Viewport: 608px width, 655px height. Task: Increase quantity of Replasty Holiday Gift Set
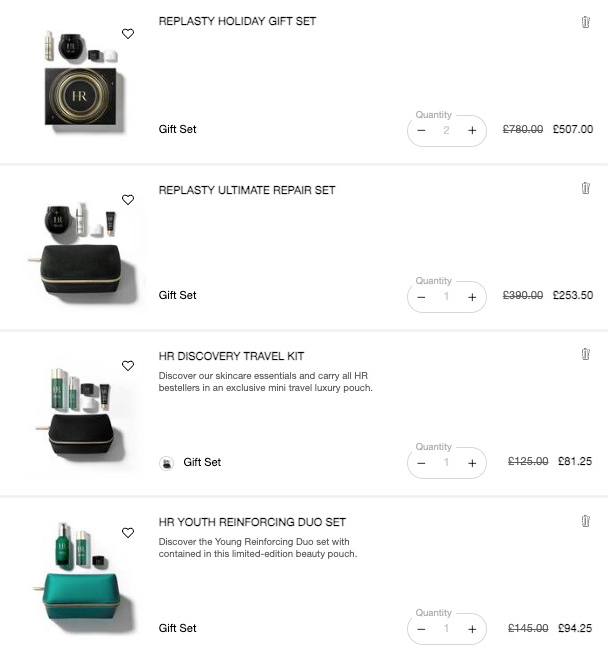[472, 131]
